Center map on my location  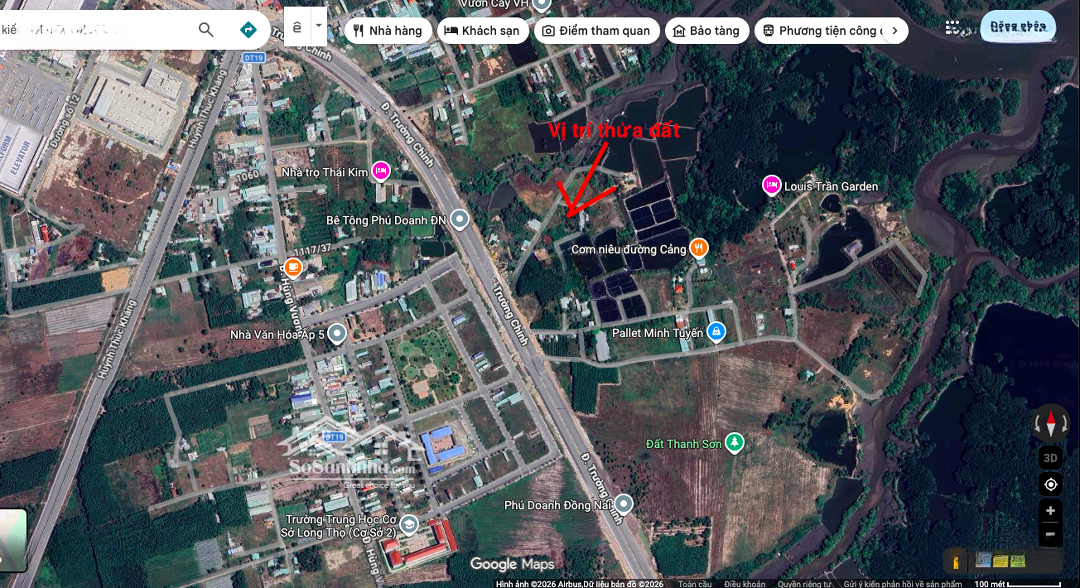tap(1051, 485)
